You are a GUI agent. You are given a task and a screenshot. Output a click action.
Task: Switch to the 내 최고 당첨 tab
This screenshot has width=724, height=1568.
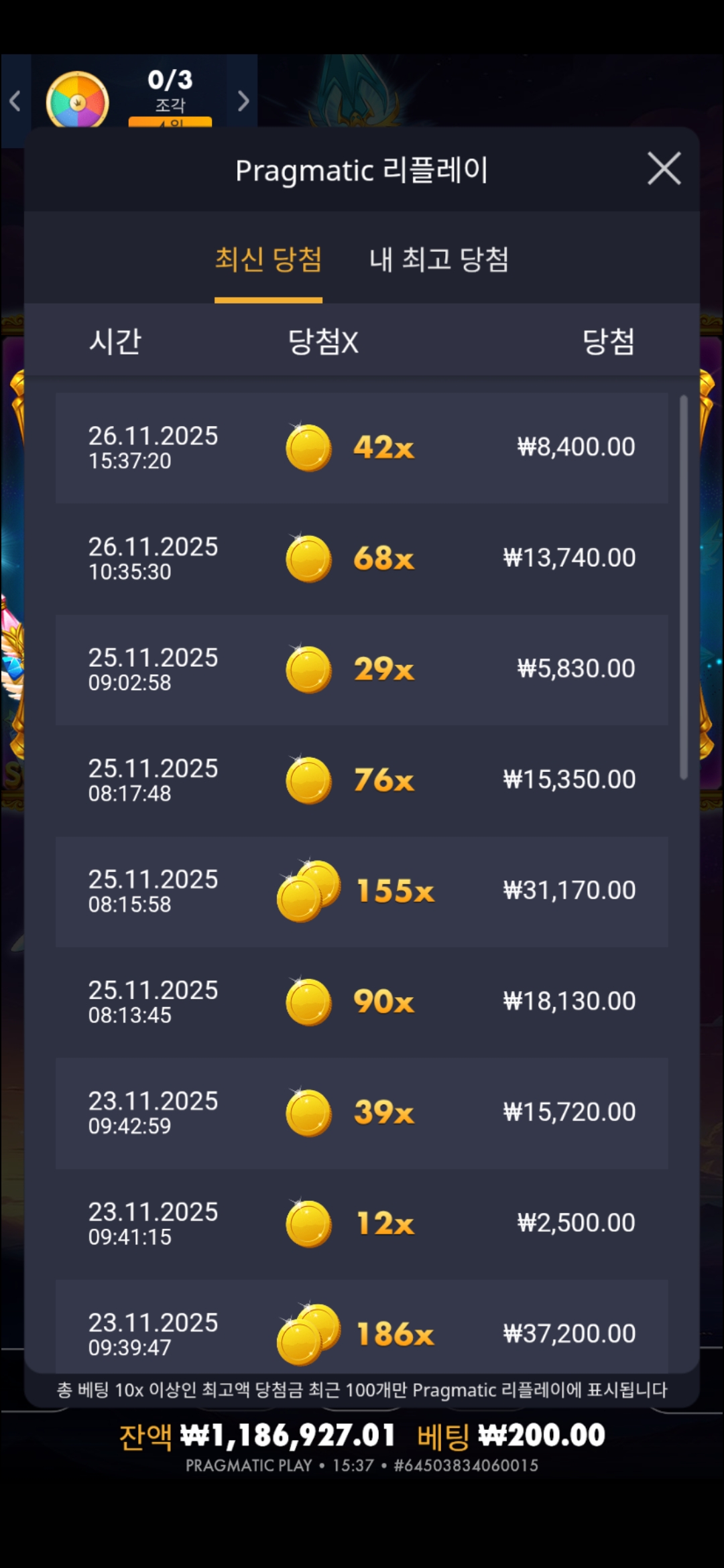[x=439, y=260]
